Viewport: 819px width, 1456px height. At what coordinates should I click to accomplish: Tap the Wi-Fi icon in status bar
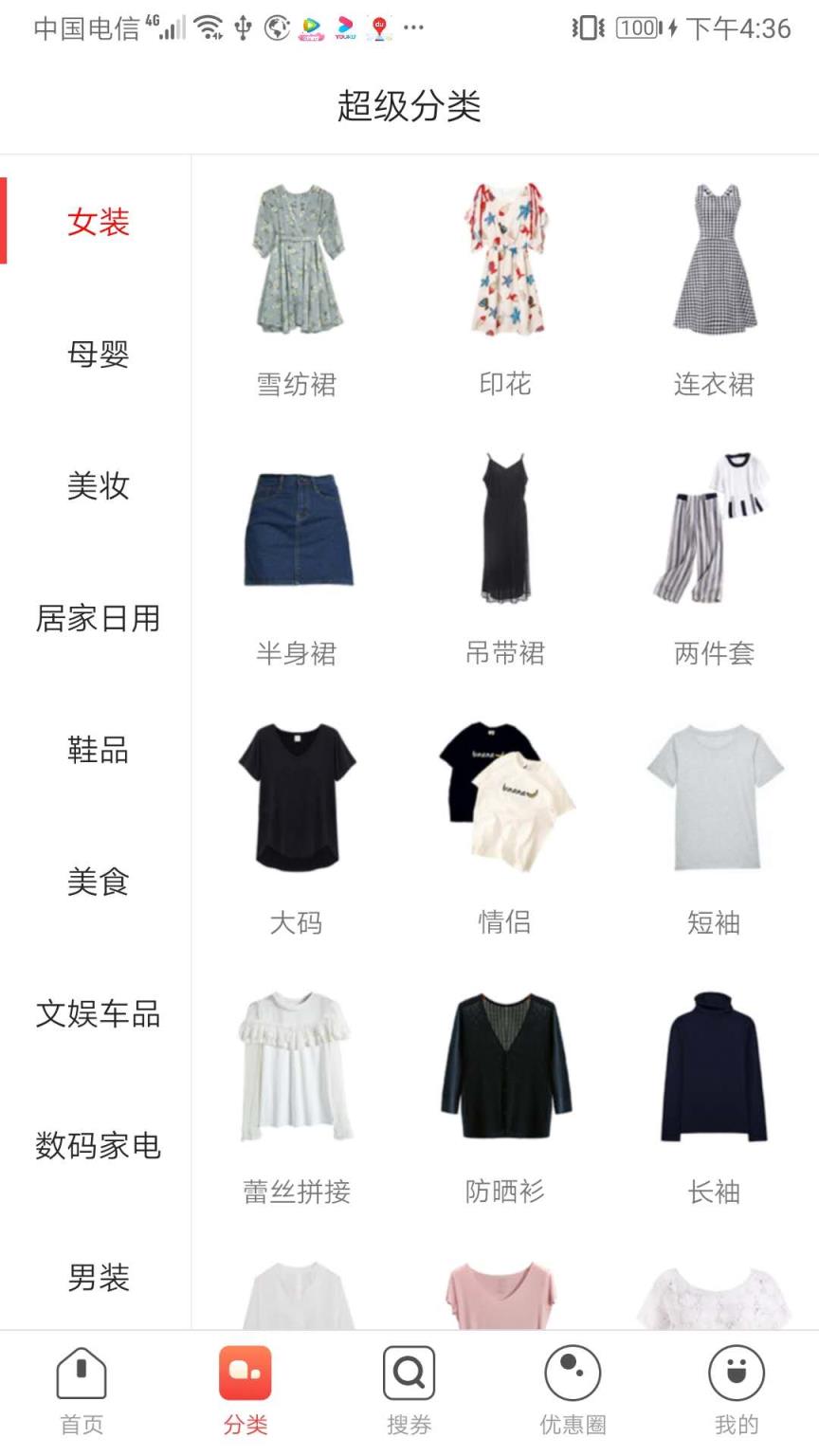(x=209, y=27)
